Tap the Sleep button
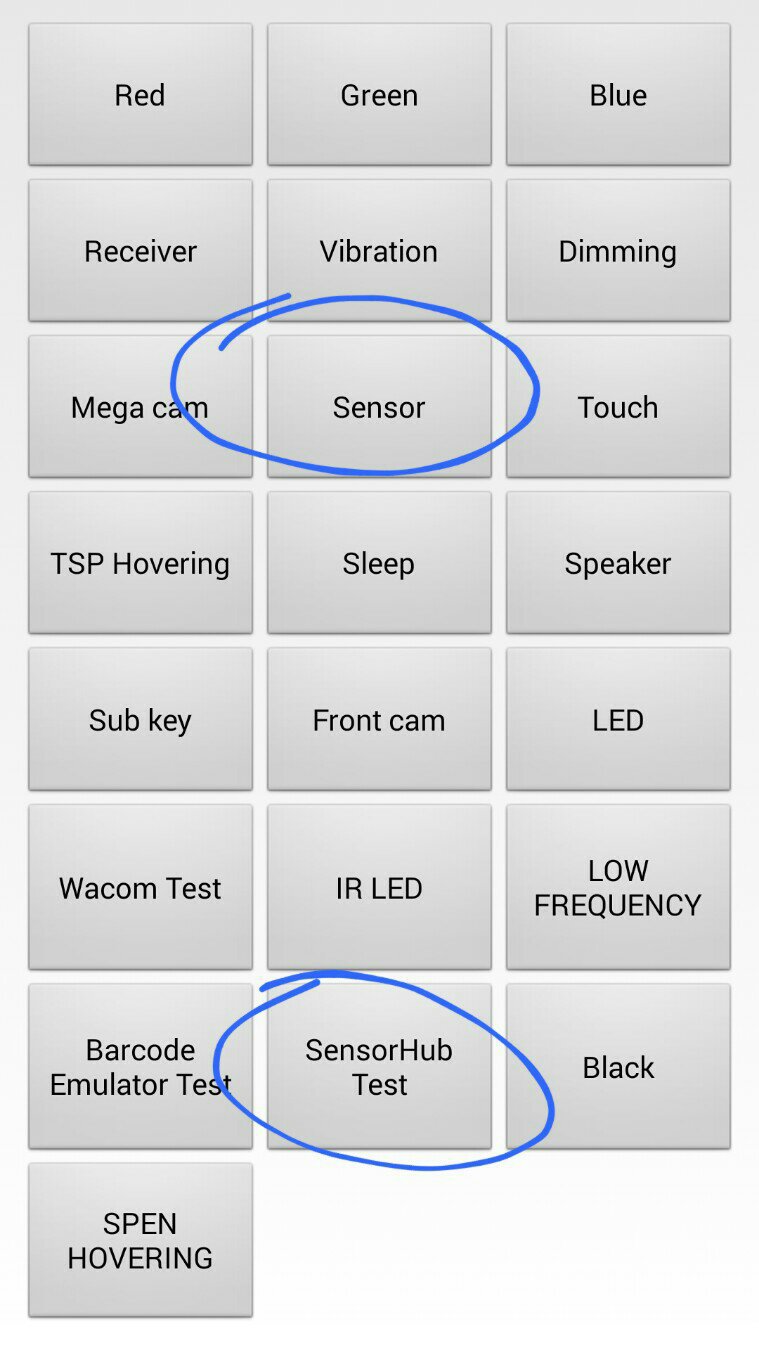 coord(379,563)
